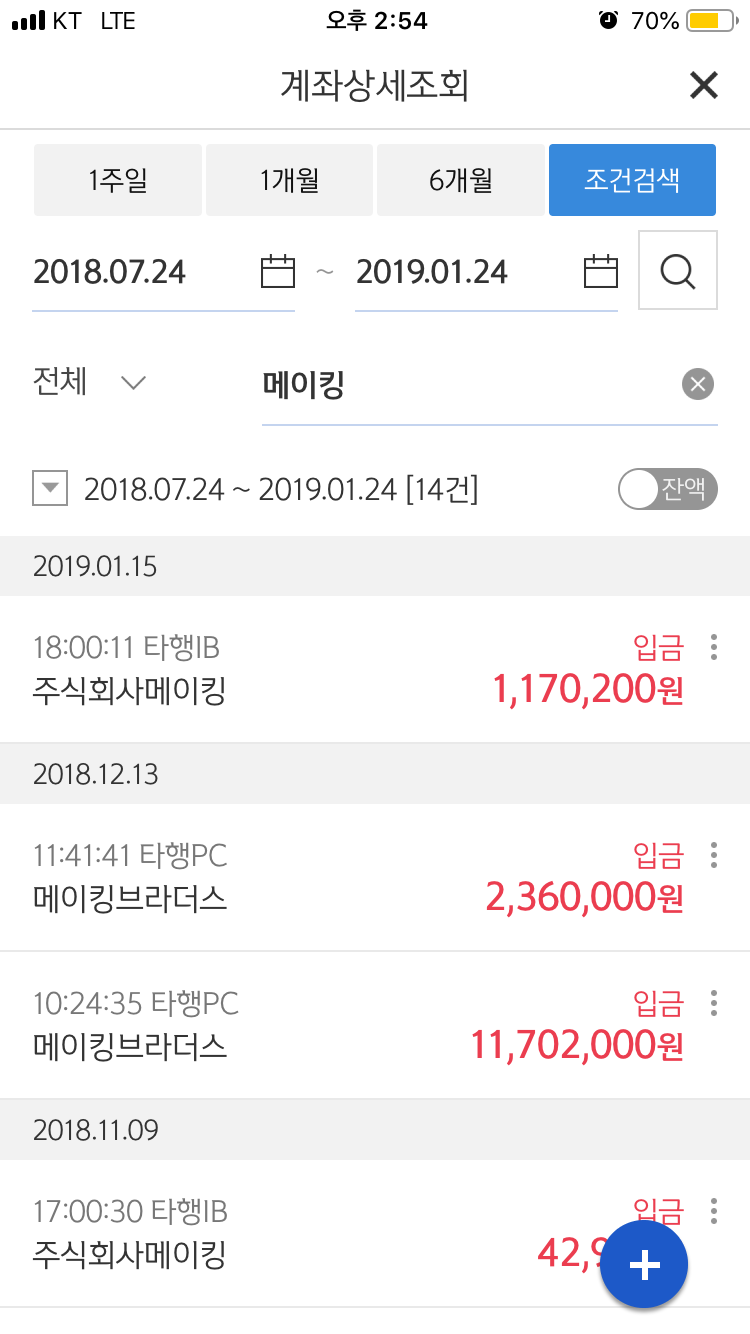Close the 계좌상세조회 screen
This screenshot has height=1334, width=750.
pyautogui.click(x=704, y=86)
